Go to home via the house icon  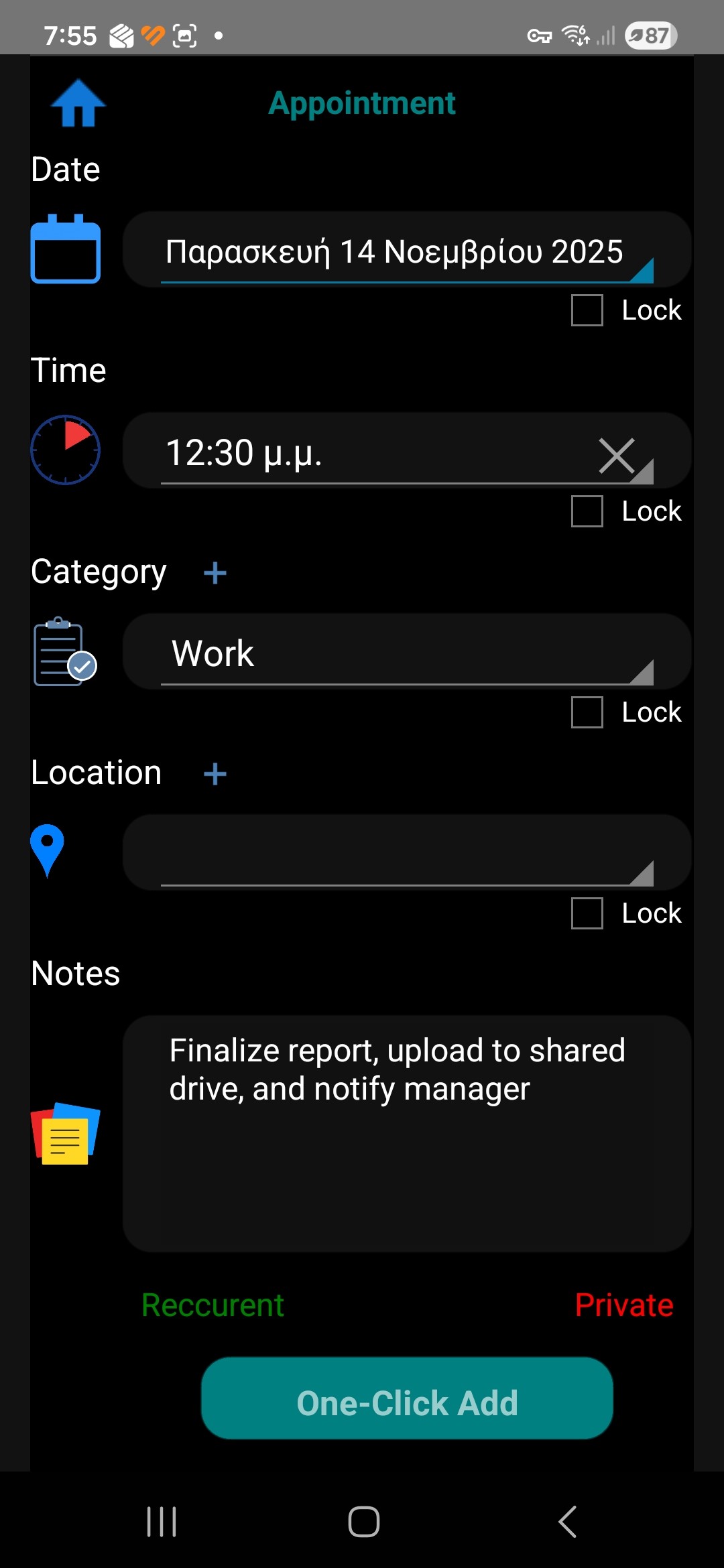pyautogui.click(x=78, y=103)
